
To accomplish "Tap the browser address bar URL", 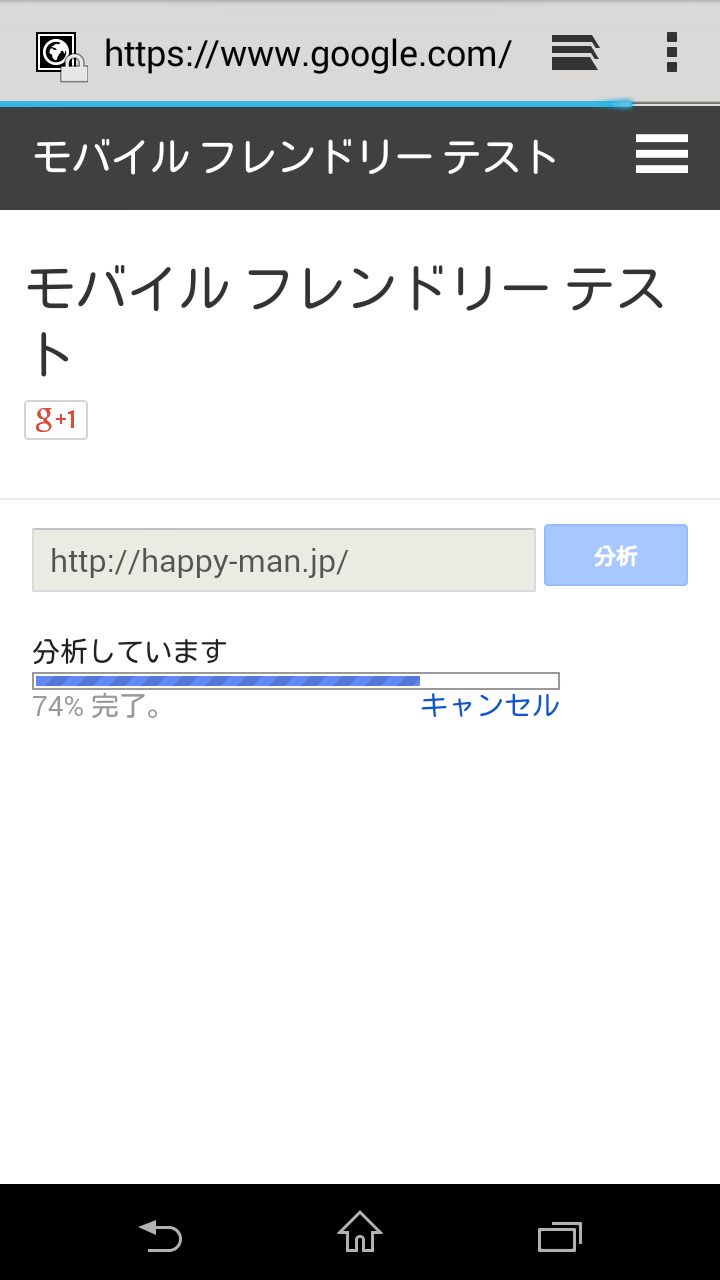I will (308, 53).
